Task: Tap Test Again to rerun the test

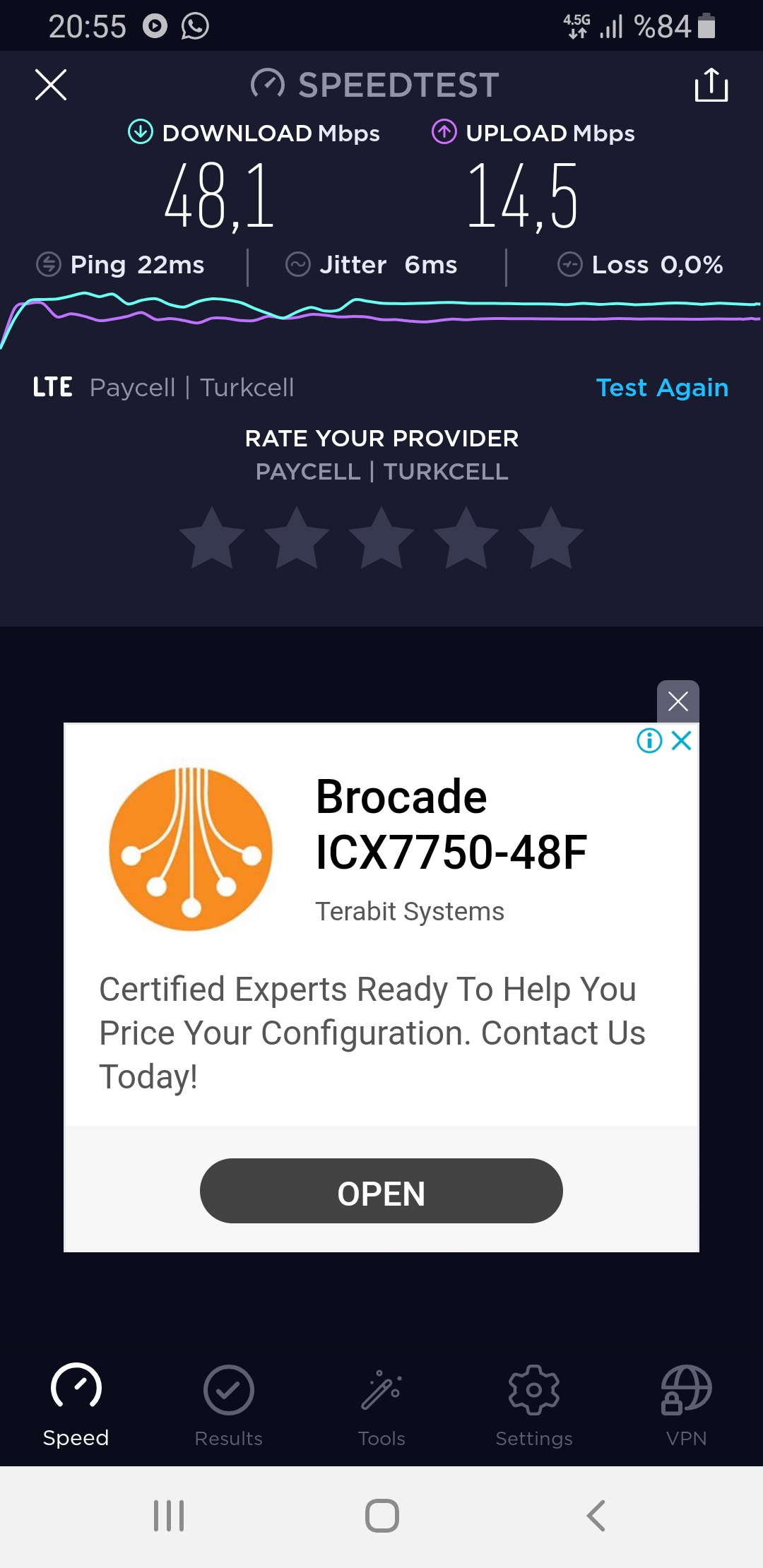Action: (662, 388)
